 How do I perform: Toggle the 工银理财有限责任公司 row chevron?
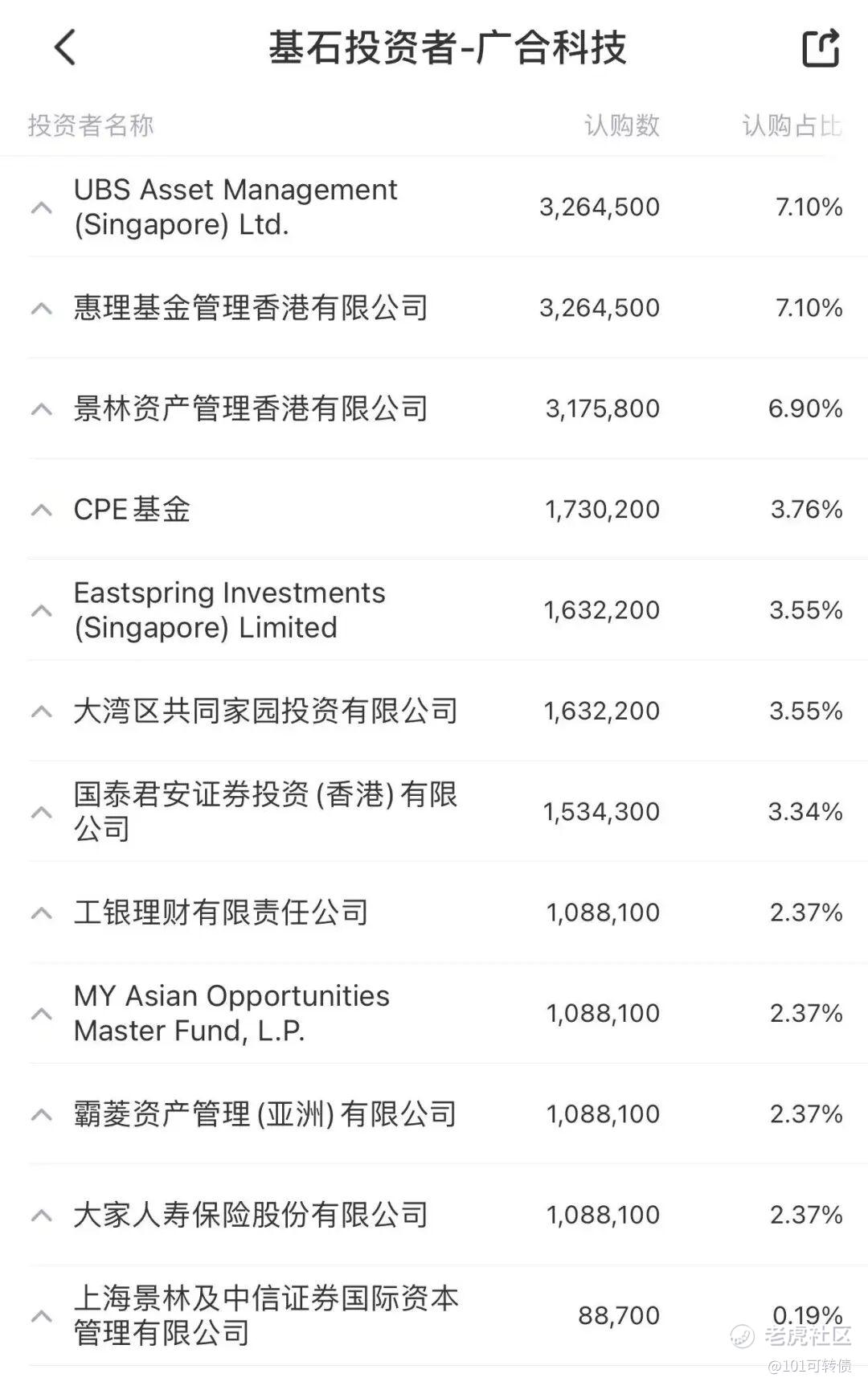point(41,913)
